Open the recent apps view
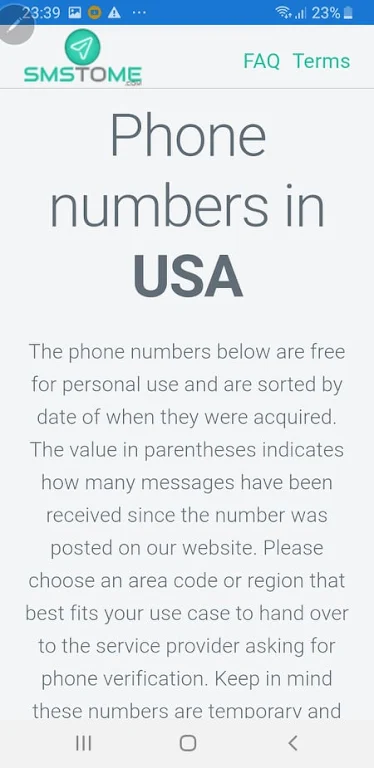The image size is (374, 768). coord(83,743)
